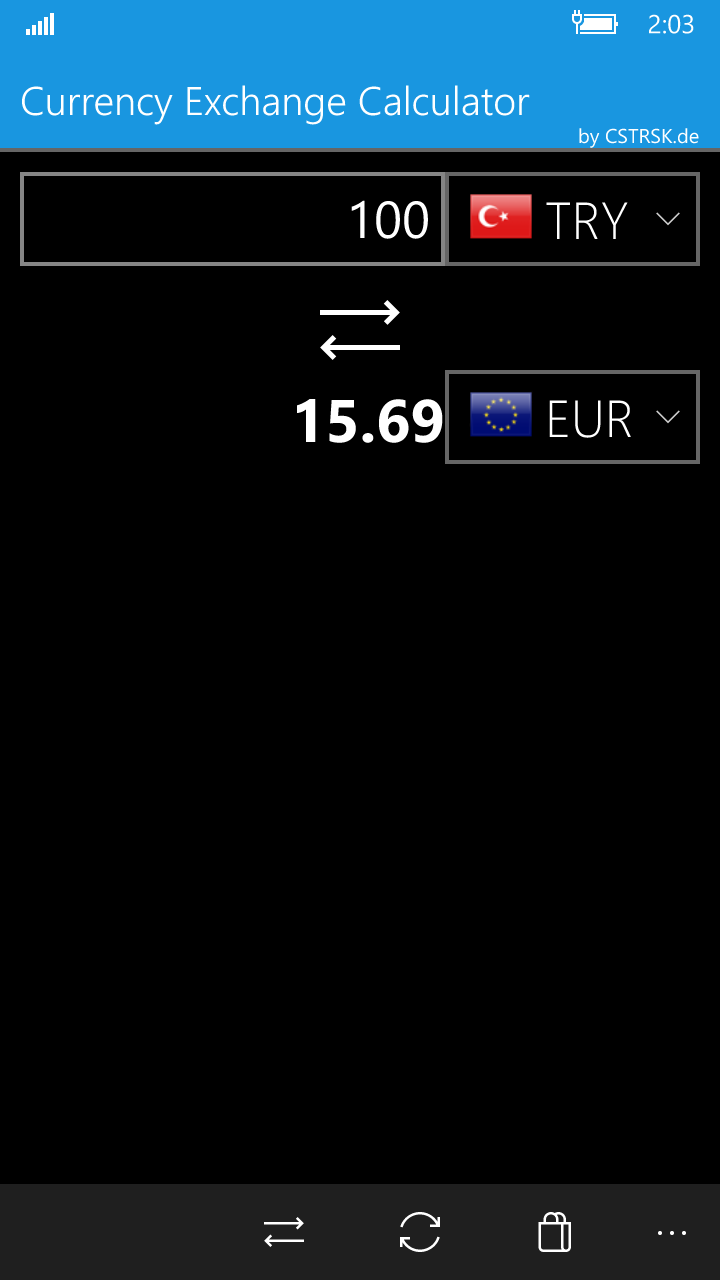This screenshot has width=720, height=1280.
Task: Refresh exchange rates
Action: (420, 1232)
